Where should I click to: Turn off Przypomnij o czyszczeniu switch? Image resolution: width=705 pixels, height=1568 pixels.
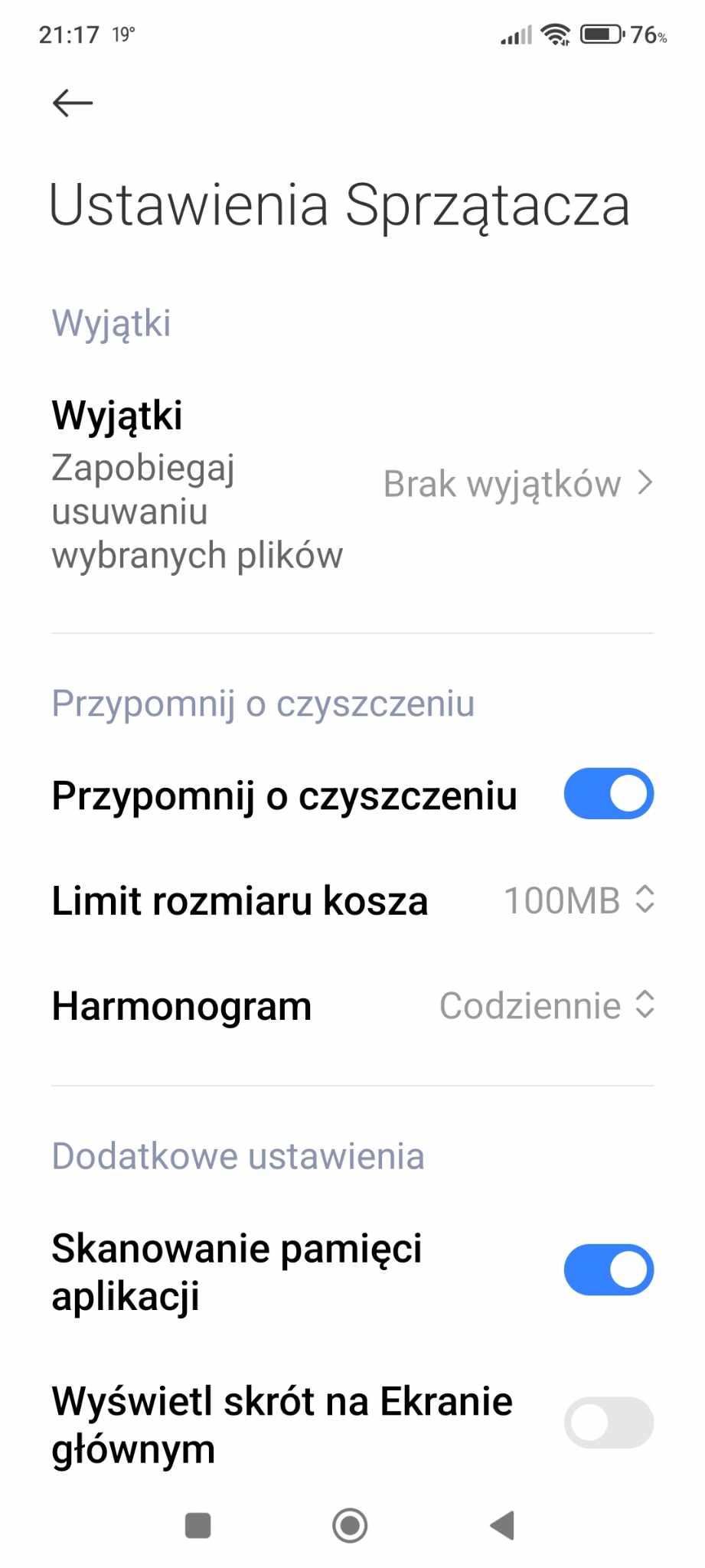609,794
